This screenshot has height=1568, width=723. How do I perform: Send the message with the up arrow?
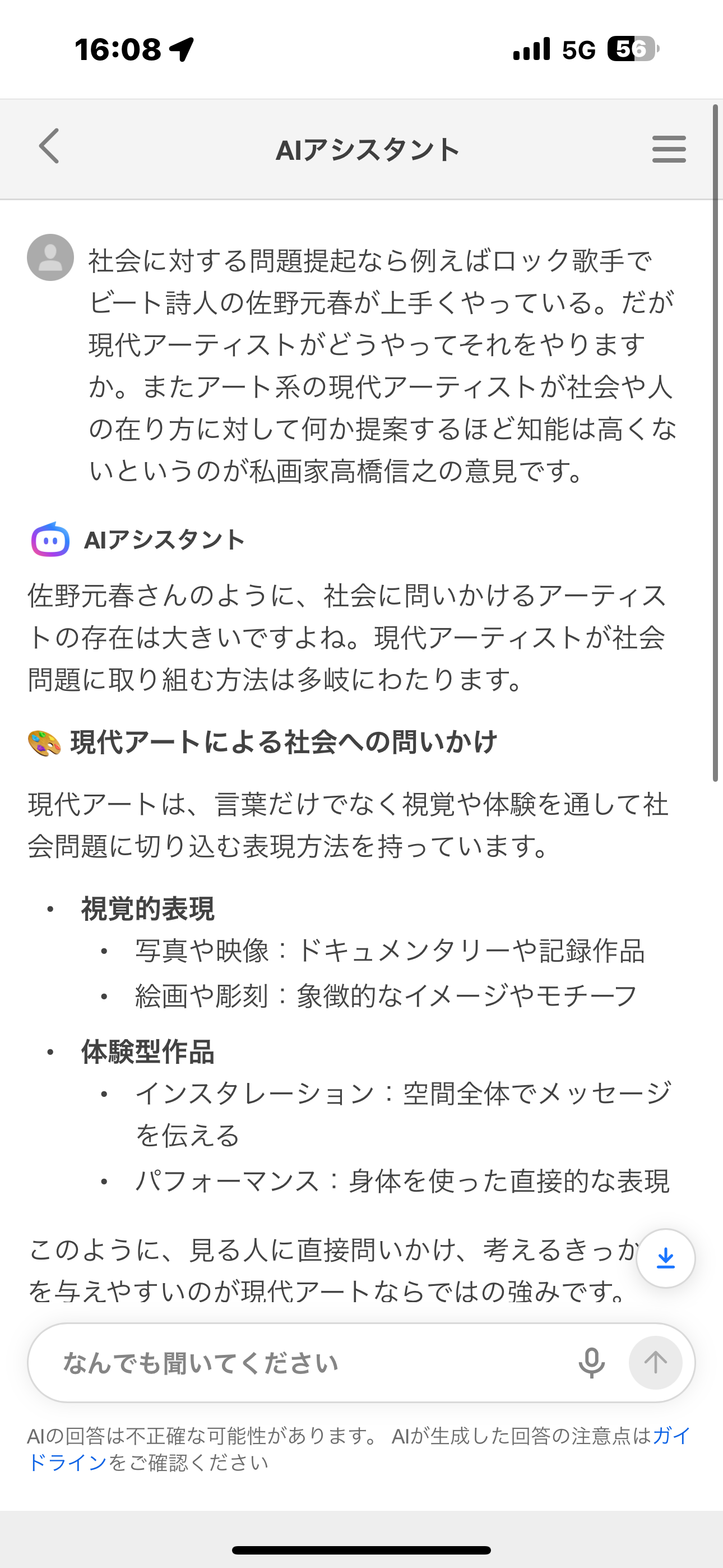tap(655, 1363)
